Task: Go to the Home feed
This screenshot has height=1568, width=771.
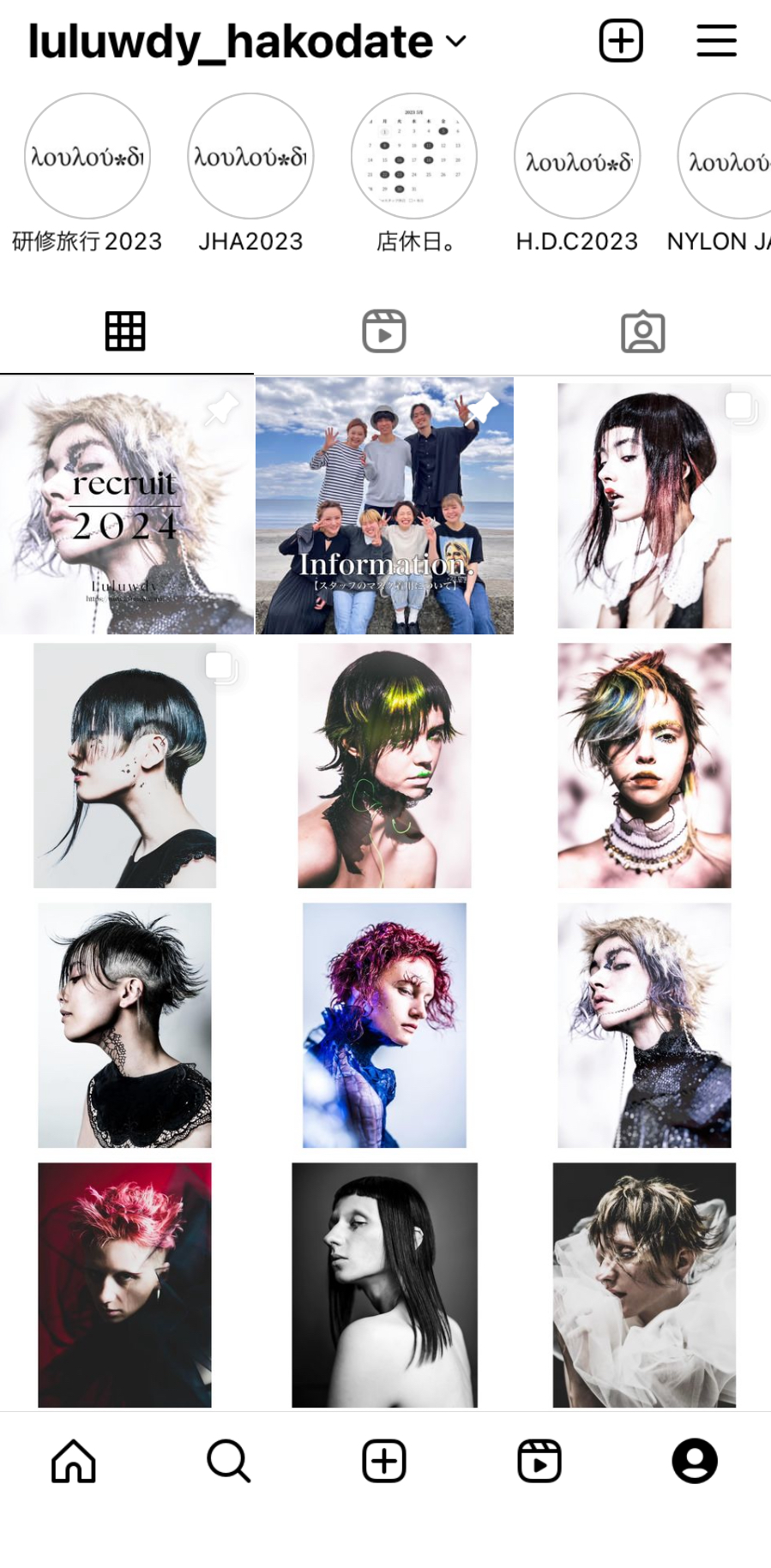Action: click(x=74, y=1461)
